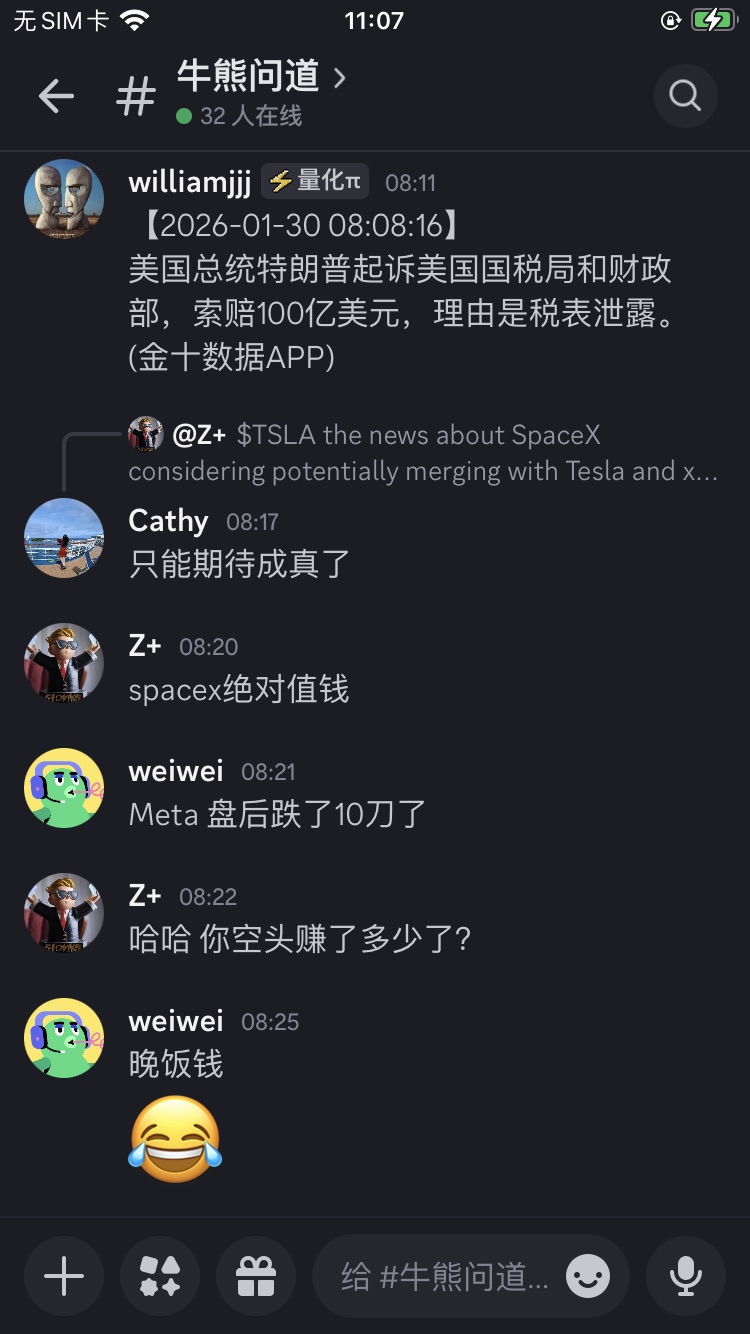Viewport: 750px width, 1334px height.
Task: Focus the 给 #牛熊问道 message field
Action: coord(445,1276)
